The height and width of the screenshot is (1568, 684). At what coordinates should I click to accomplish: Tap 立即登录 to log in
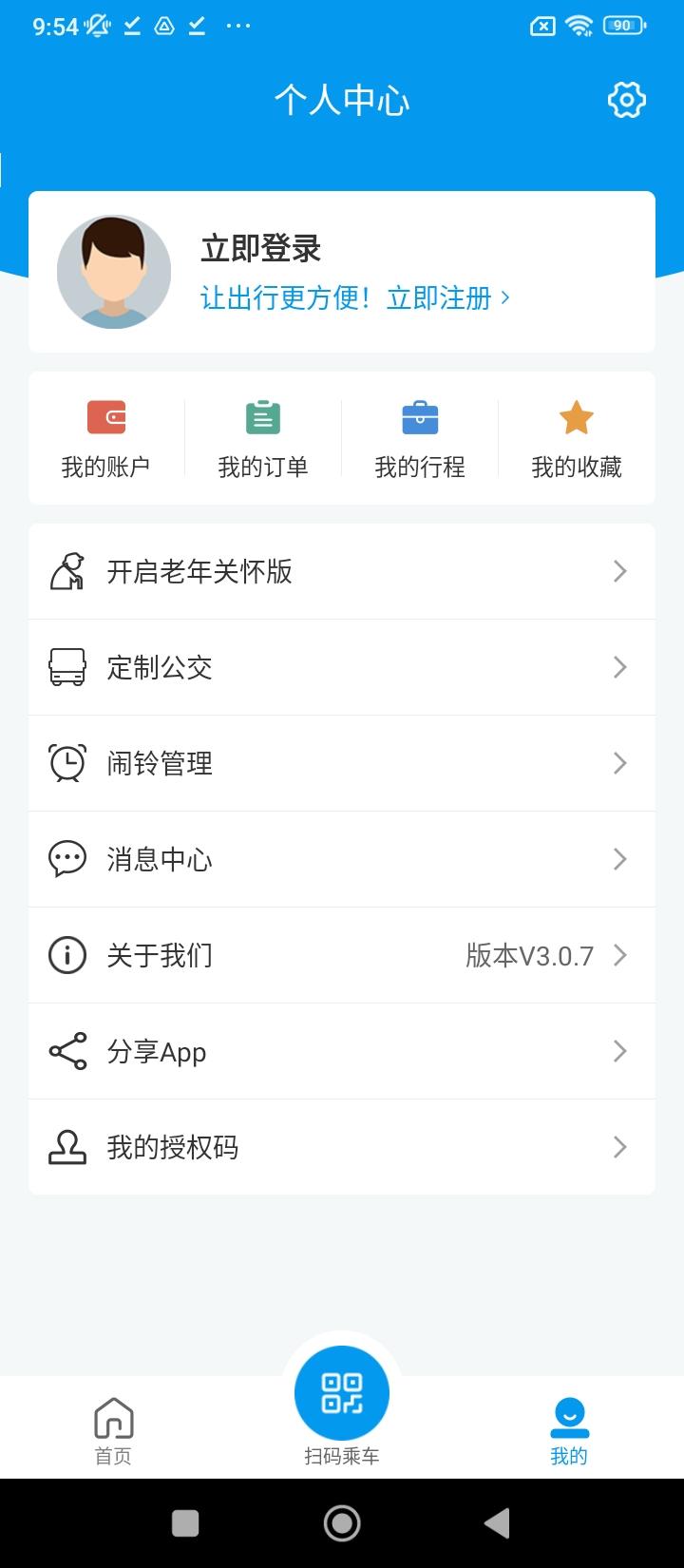(261, 249)
